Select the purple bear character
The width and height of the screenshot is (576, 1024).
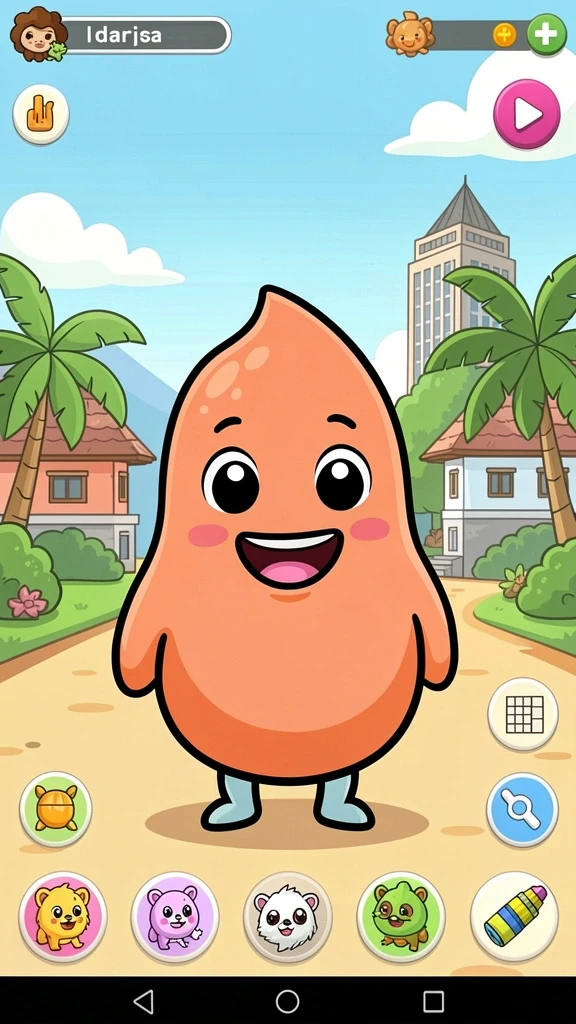tap(175, 917)
